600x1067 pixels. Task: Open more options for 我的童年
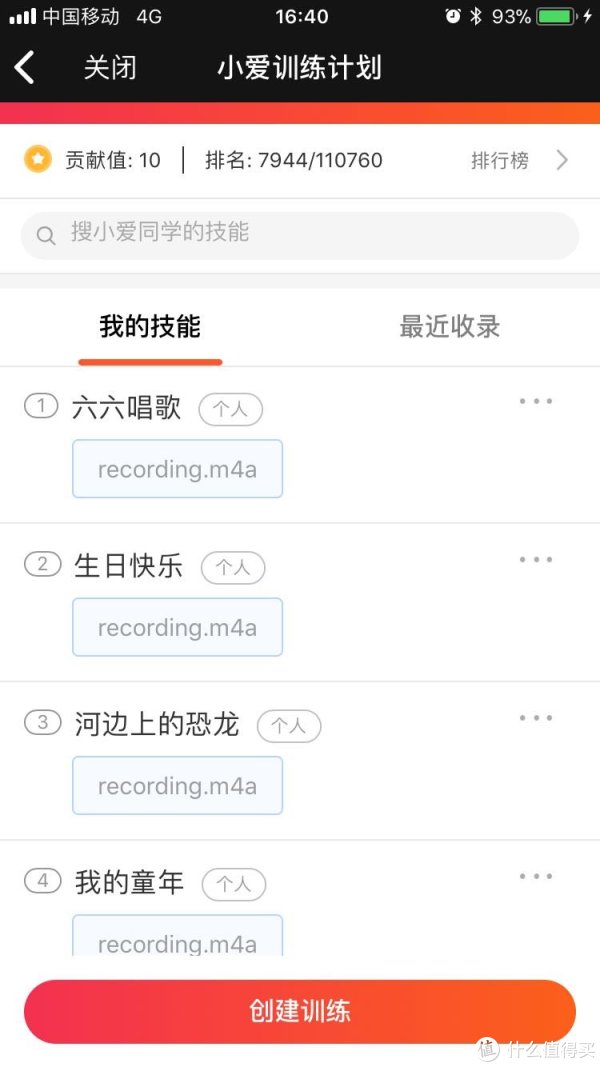click(x=536, y=876)
